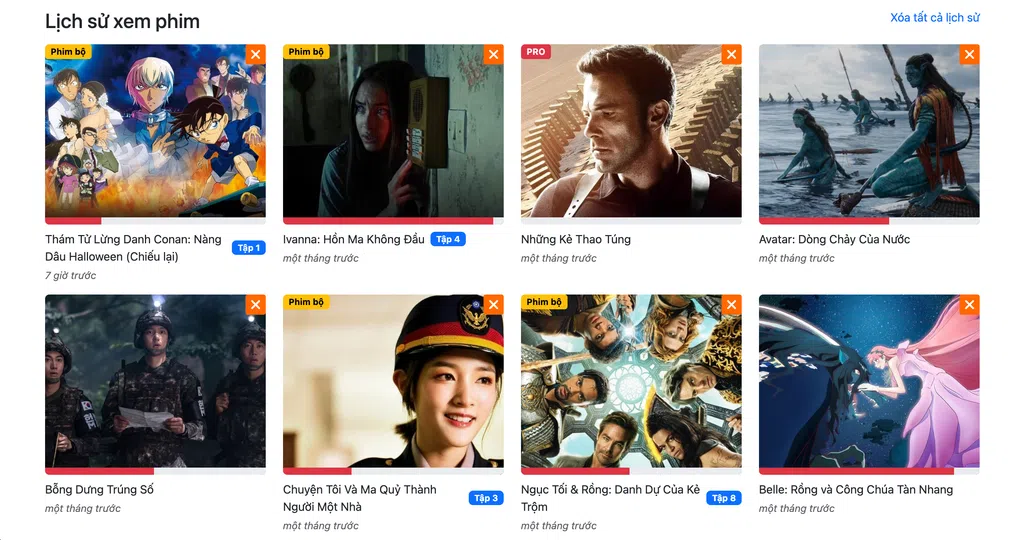The image size is (1024, 540).
Task: Open Bỗng Dưng Trúng Số movie
Action: pos(155,381)
